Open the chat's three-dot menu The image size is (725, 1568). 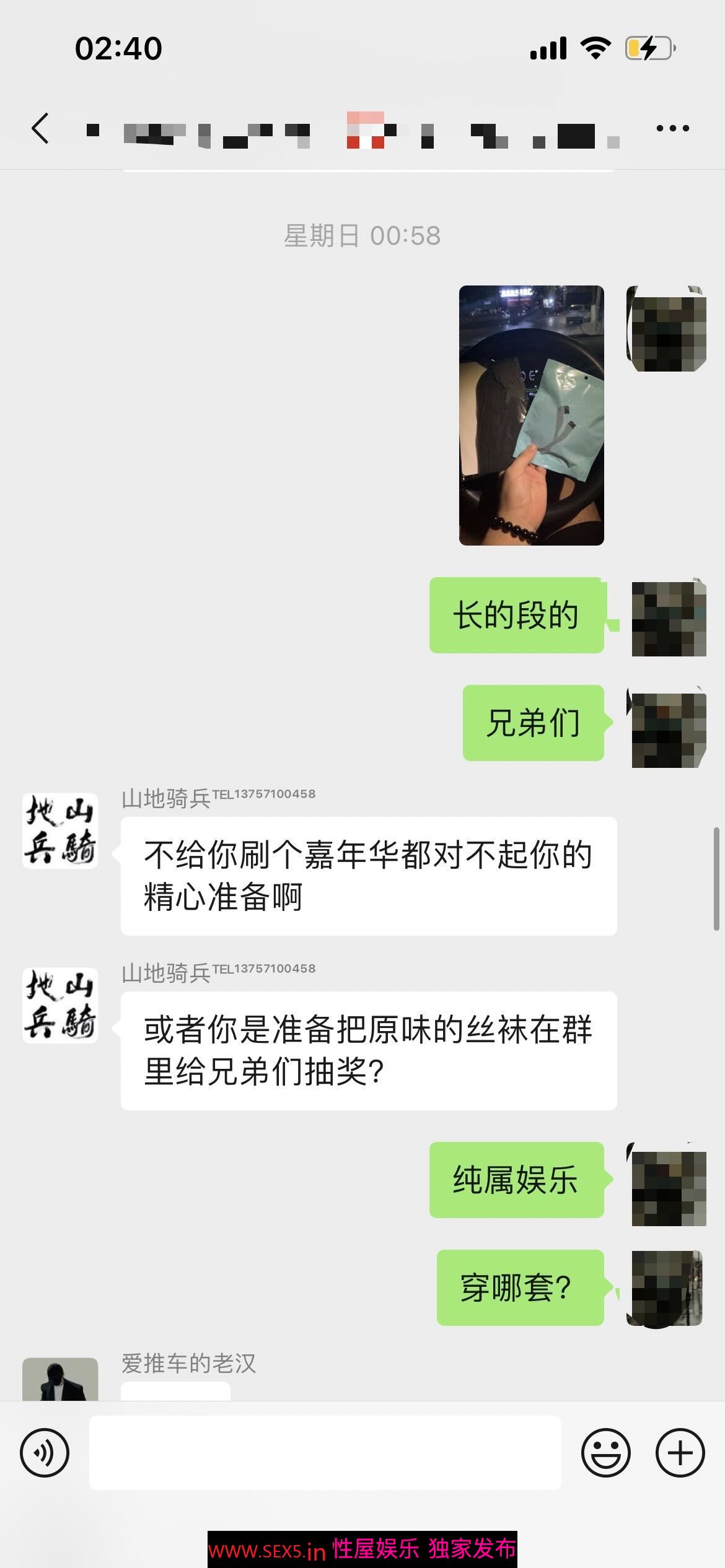tap(672, 129)
